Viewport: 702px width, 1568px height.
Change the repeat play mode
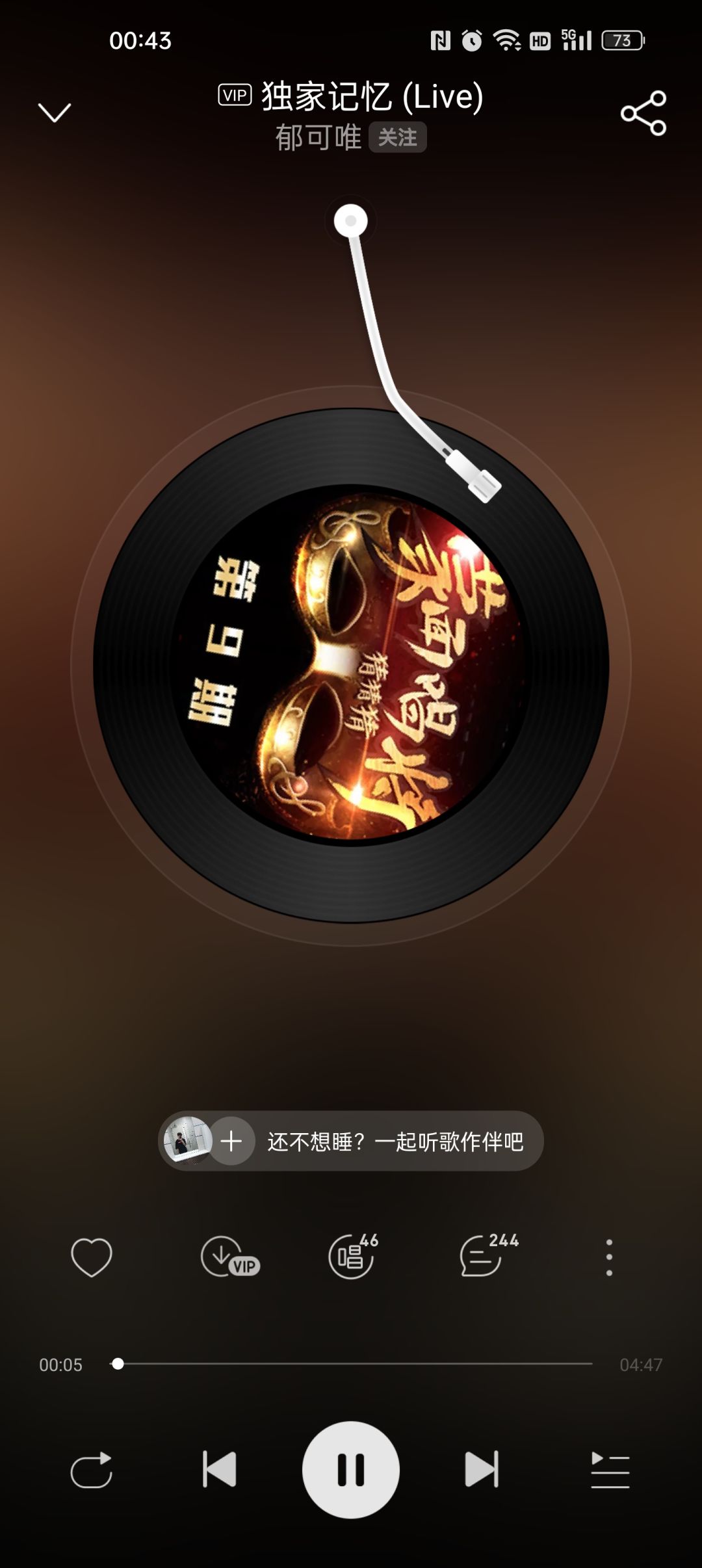coord(92,1469)
